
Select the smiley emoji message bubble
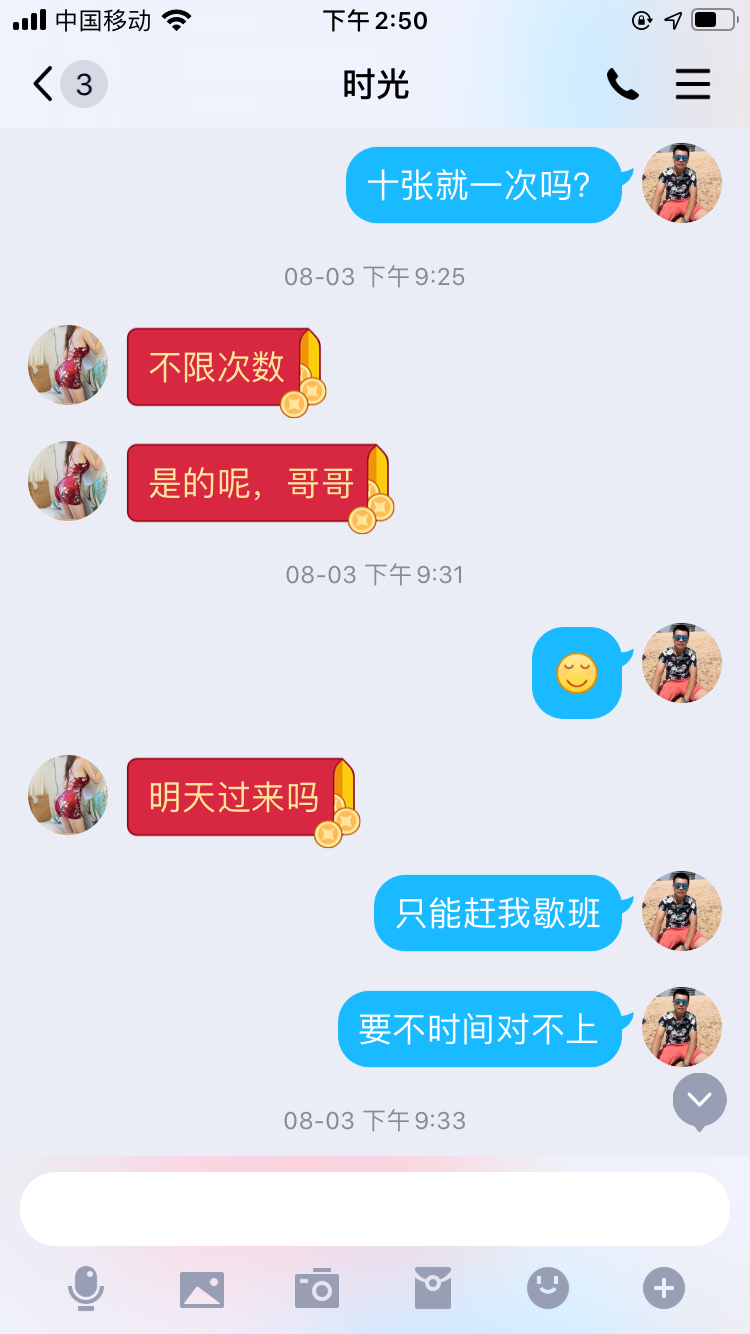click(577, 672)
